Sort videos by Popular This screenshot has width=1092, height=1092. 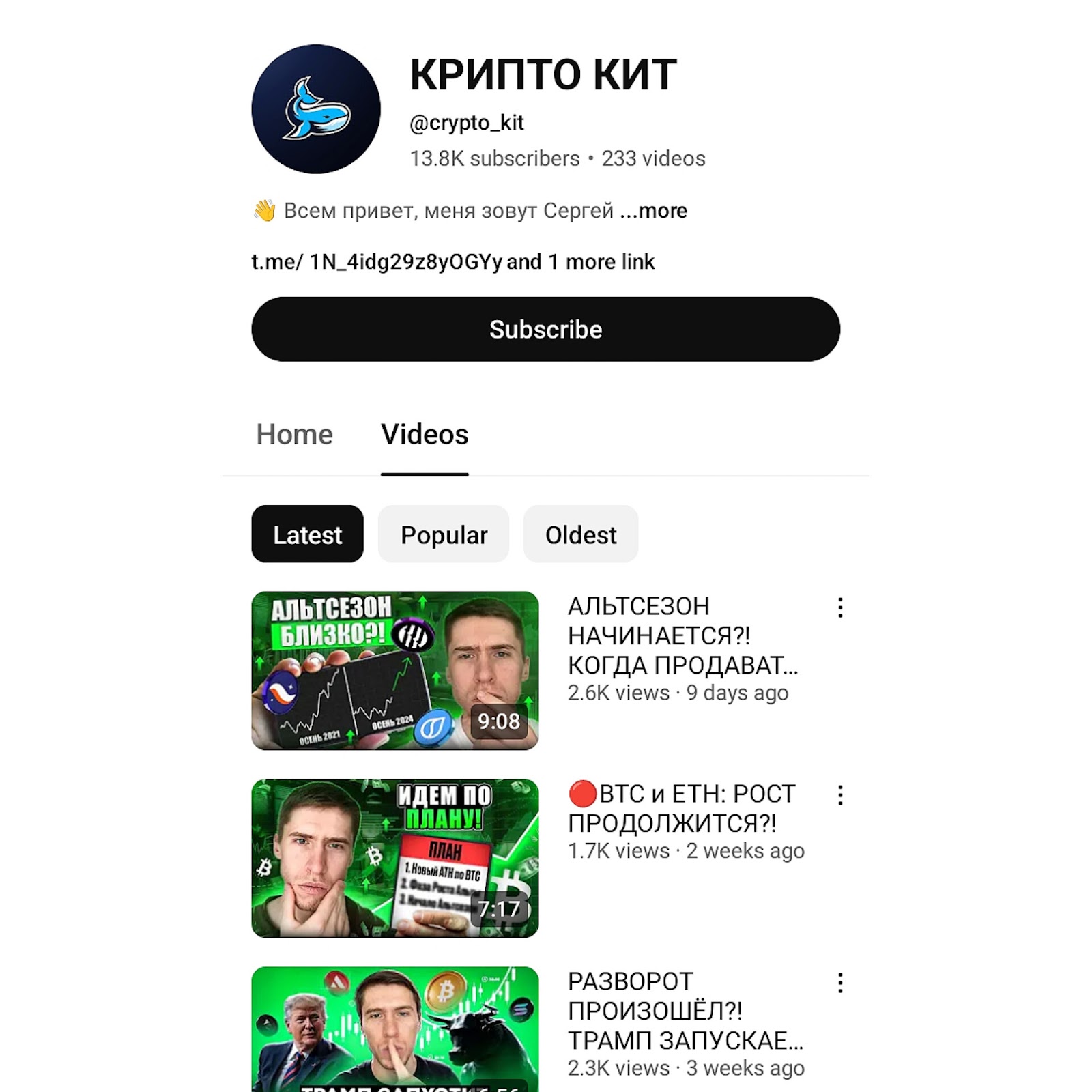point(444,534)
